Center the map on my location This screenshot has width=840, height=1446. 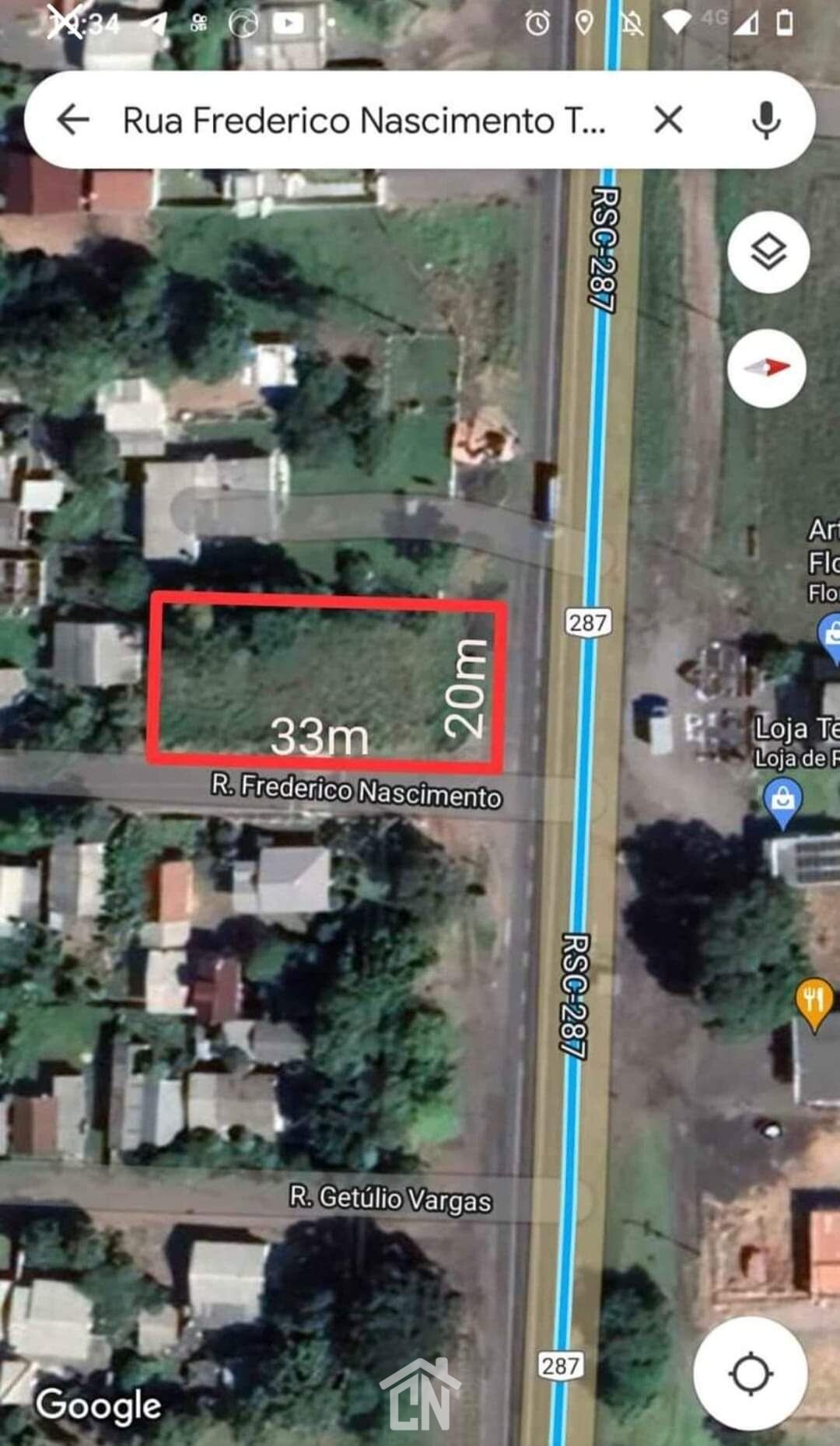pos(750,1374)
